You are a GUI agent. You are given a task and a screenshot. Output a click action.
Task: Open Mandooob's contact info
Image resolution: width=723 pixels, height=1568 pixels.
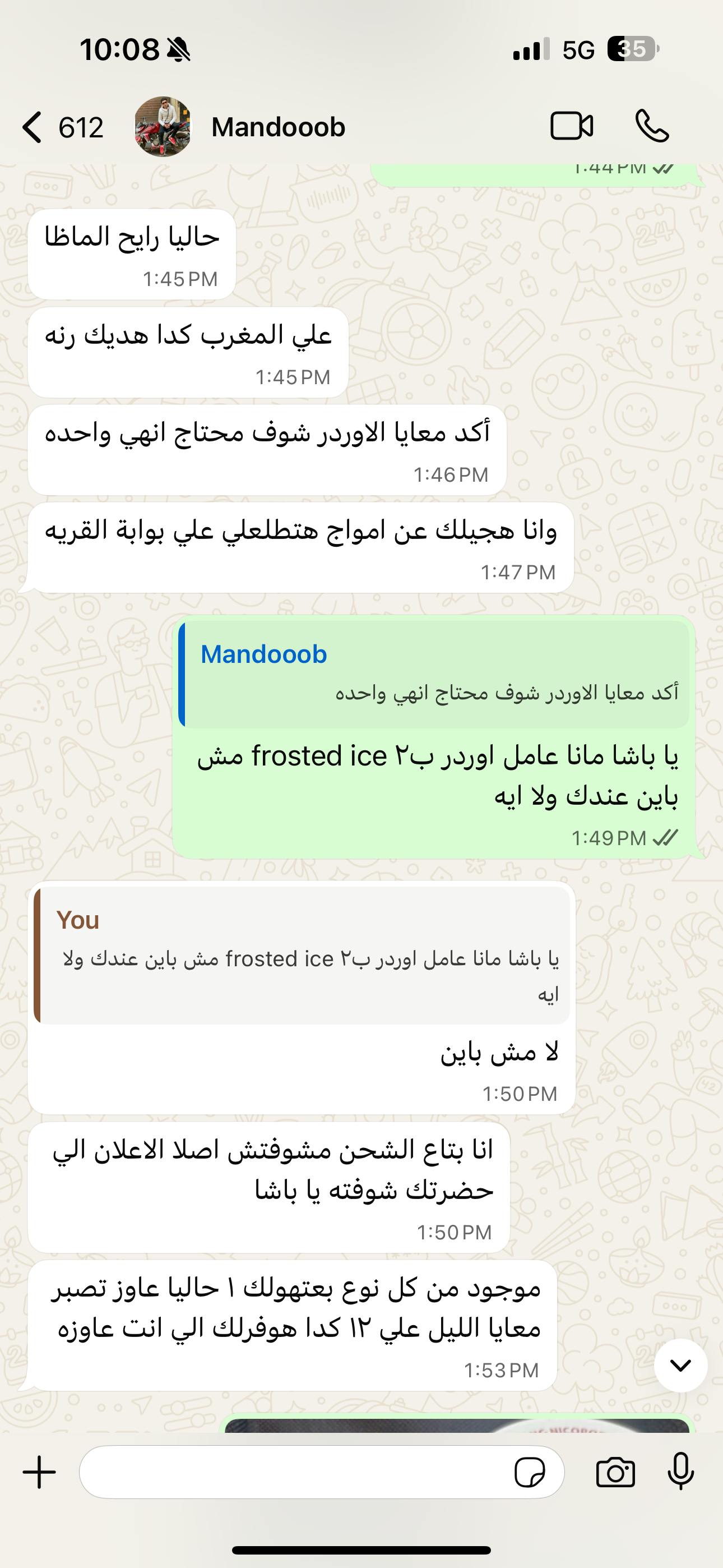(x=277, y=127)
